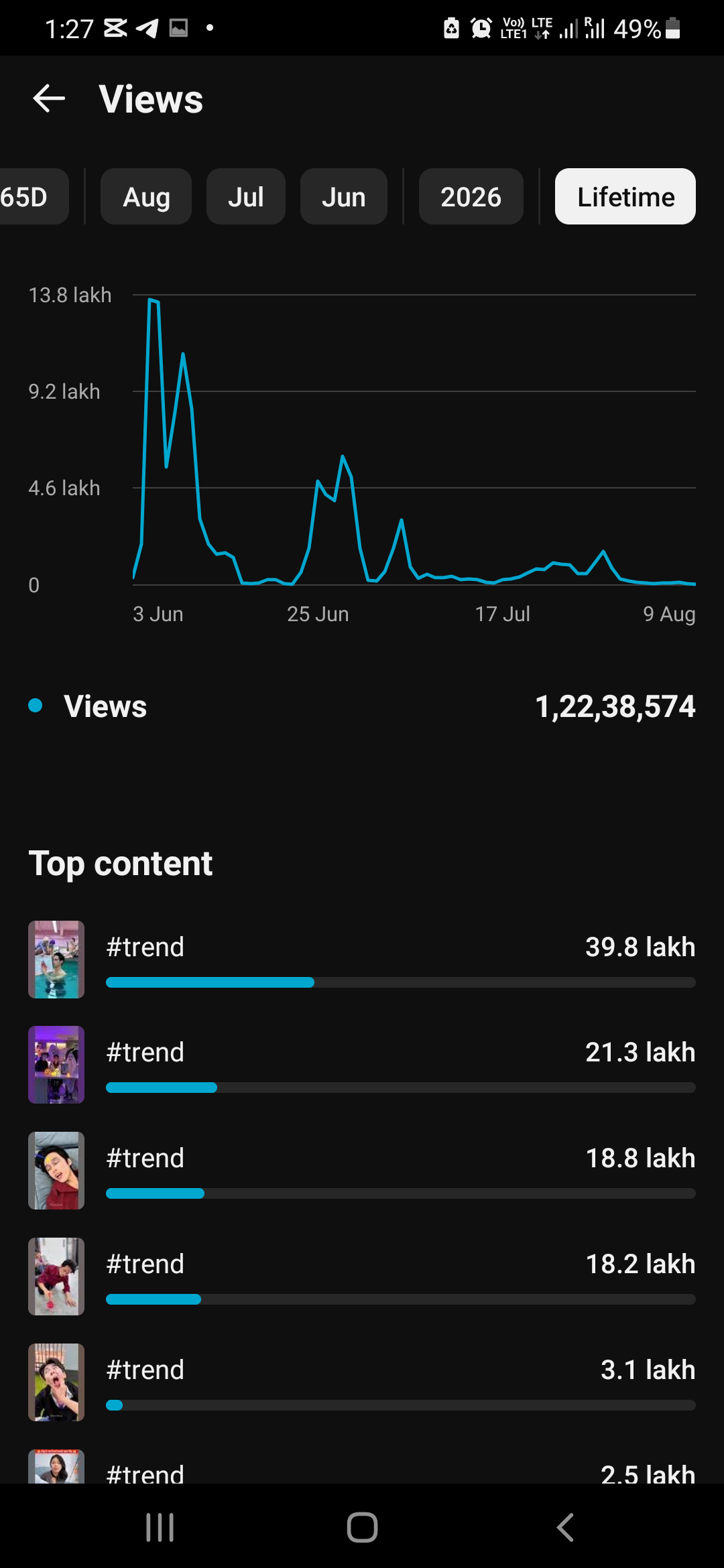Go back using the arrow beside Views
724x1568 pixels.
pyautogui.click(x=49, y=99)
